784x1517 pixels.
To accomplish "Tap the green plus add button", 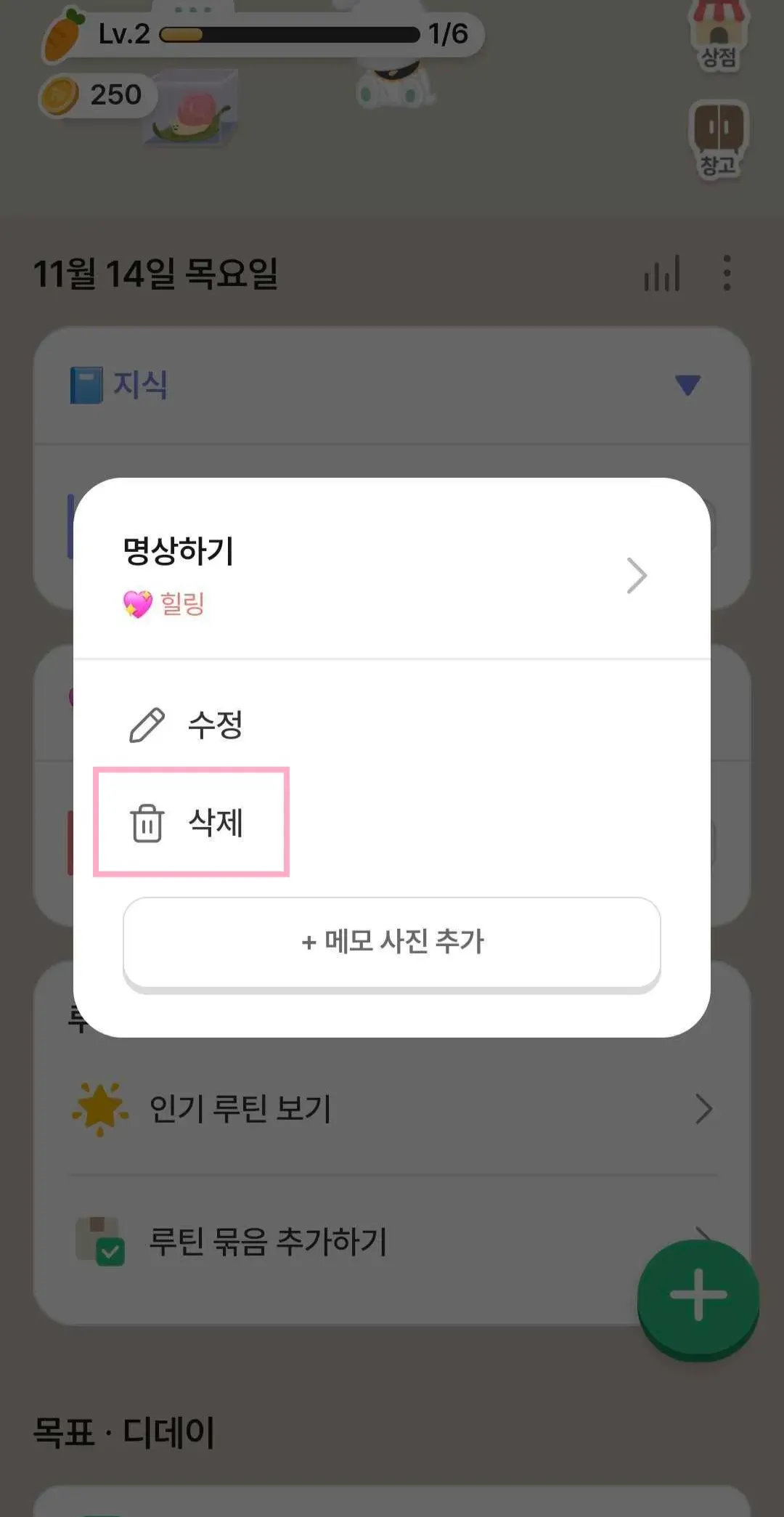I will click(698, 1295).
